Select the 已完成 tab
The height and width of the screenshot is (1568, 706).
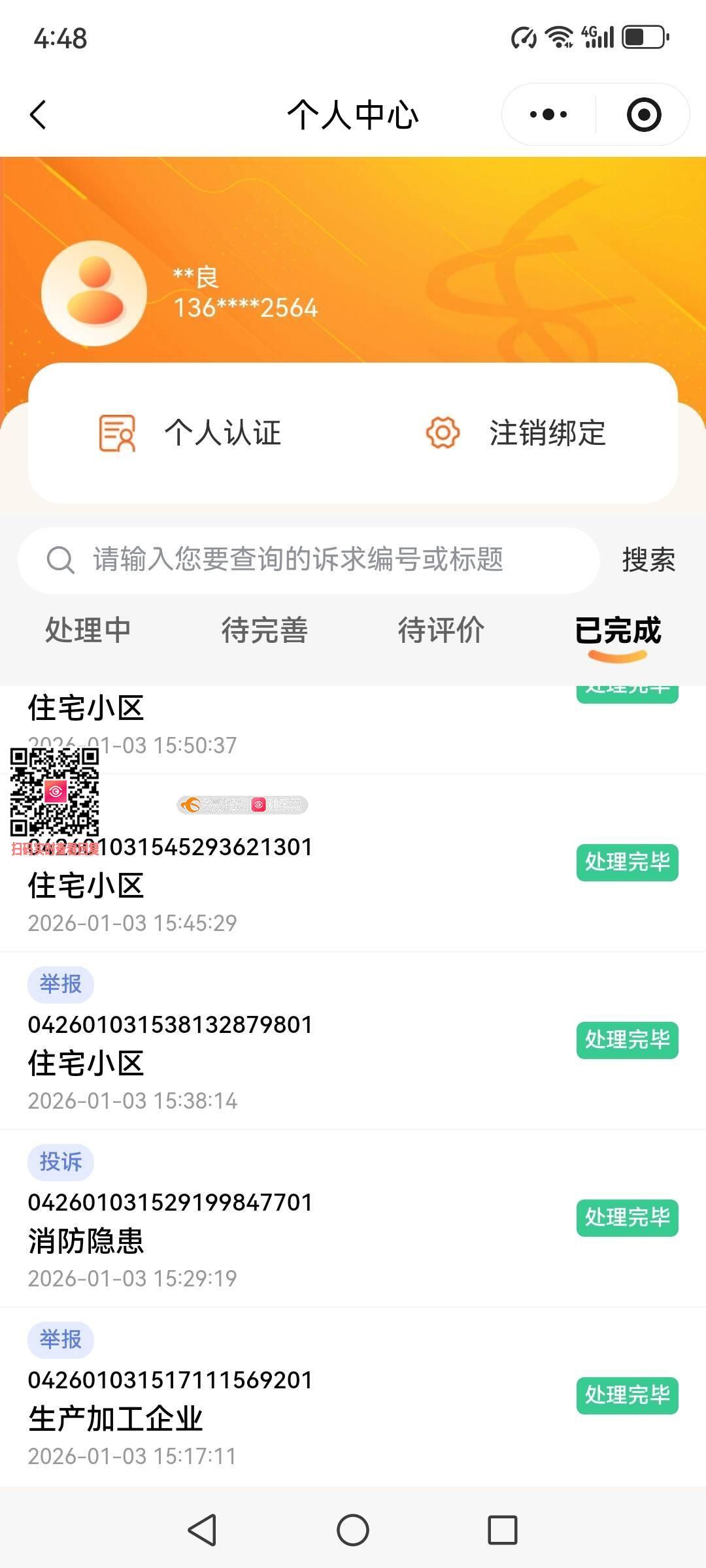pyautogui.click(x=618, y=630)
